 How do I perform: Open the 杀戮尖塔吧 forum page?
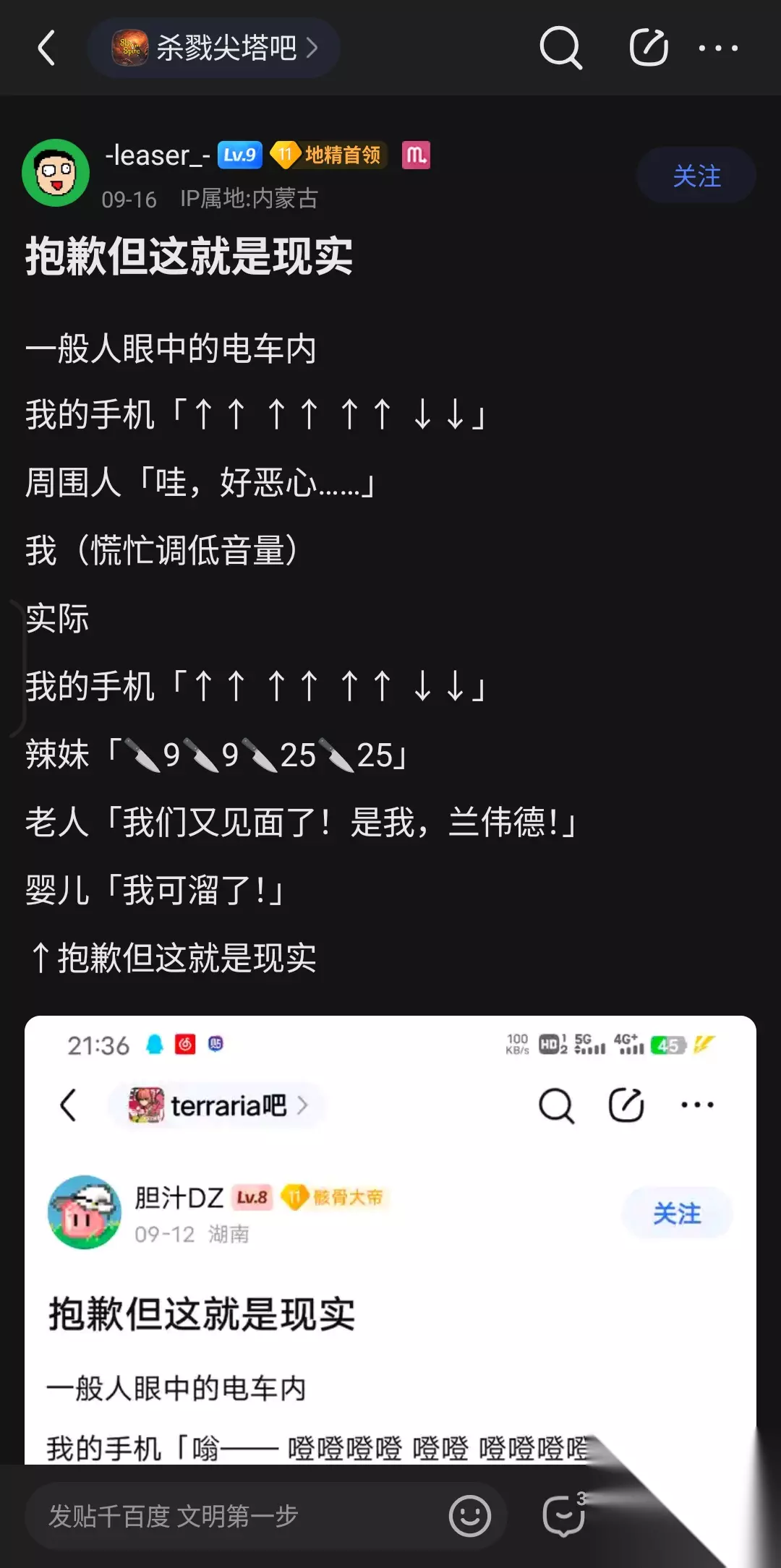(214, 48)
